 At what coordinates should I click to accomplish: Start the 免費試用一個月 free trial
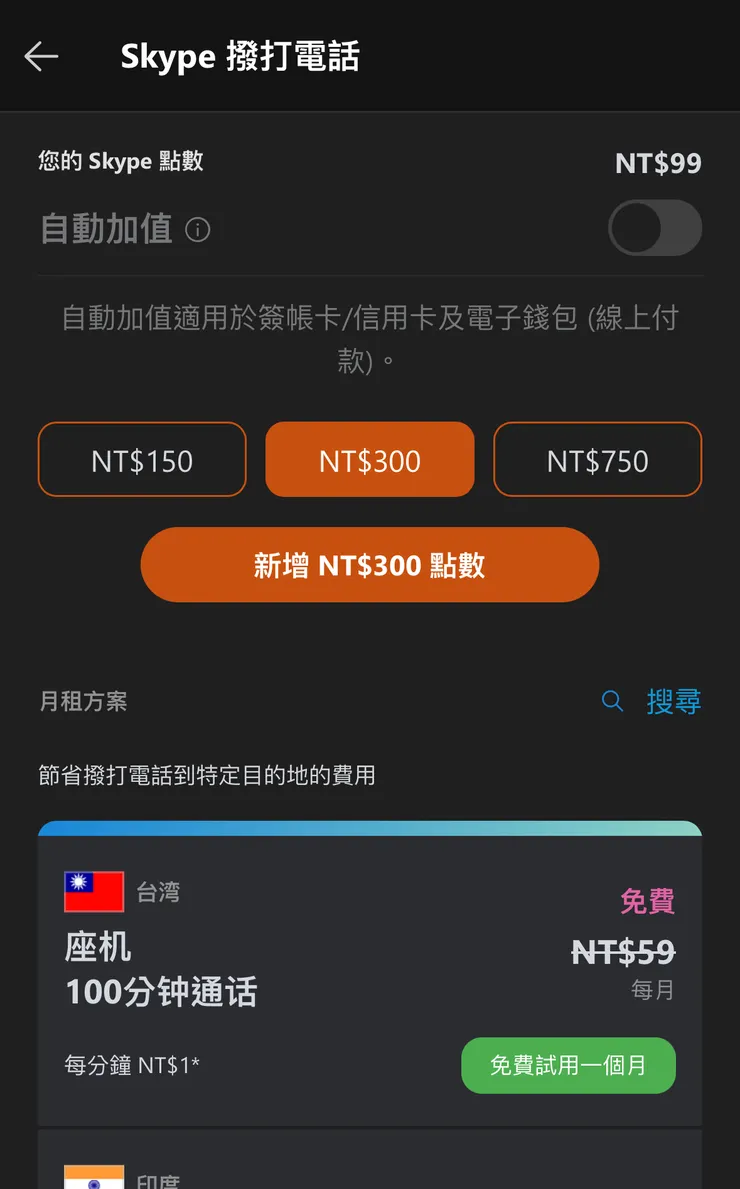pos(568,1065)
